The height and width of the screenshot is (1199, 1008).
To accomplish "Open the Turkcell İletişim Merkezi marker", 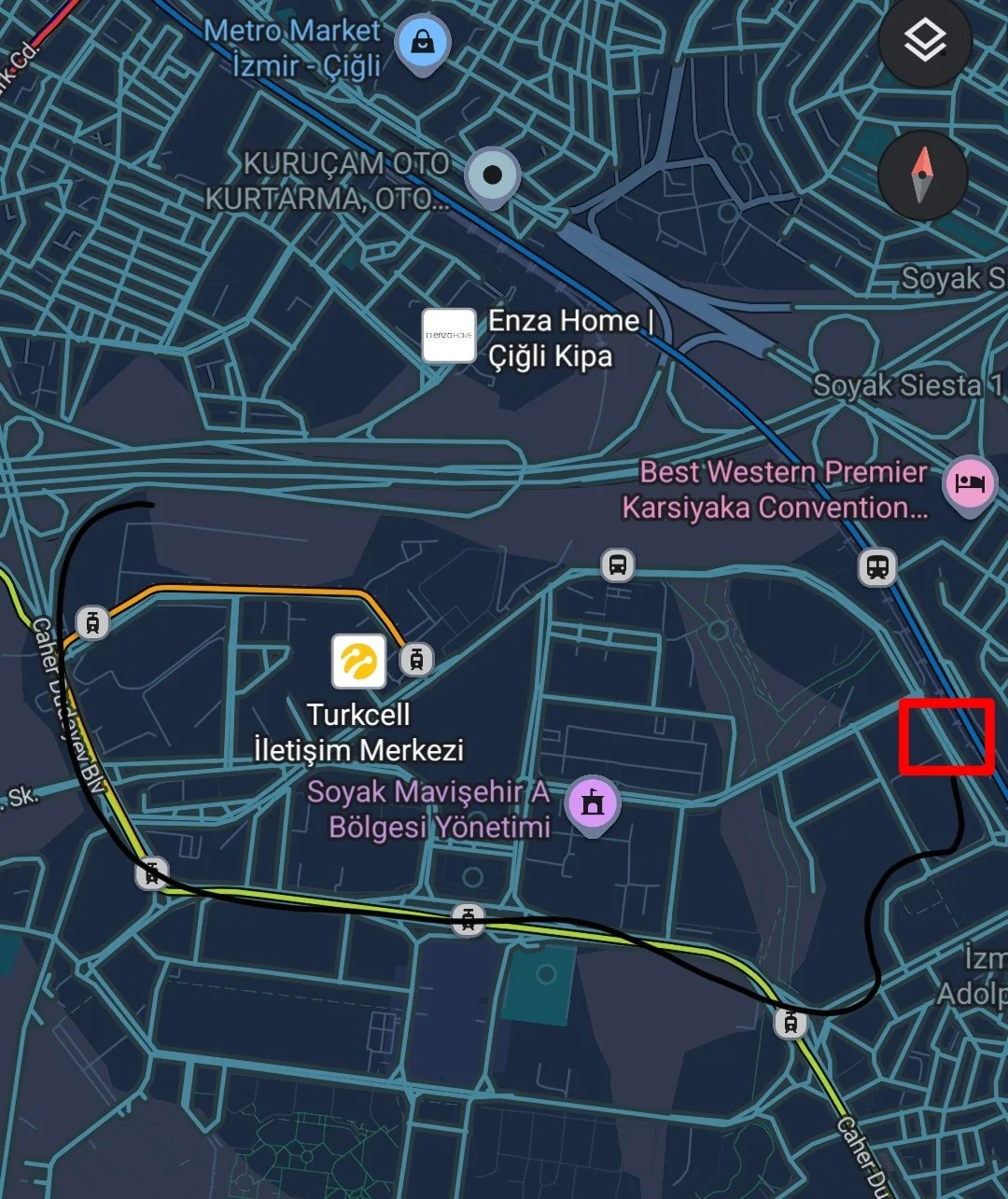I will [359, 661].
